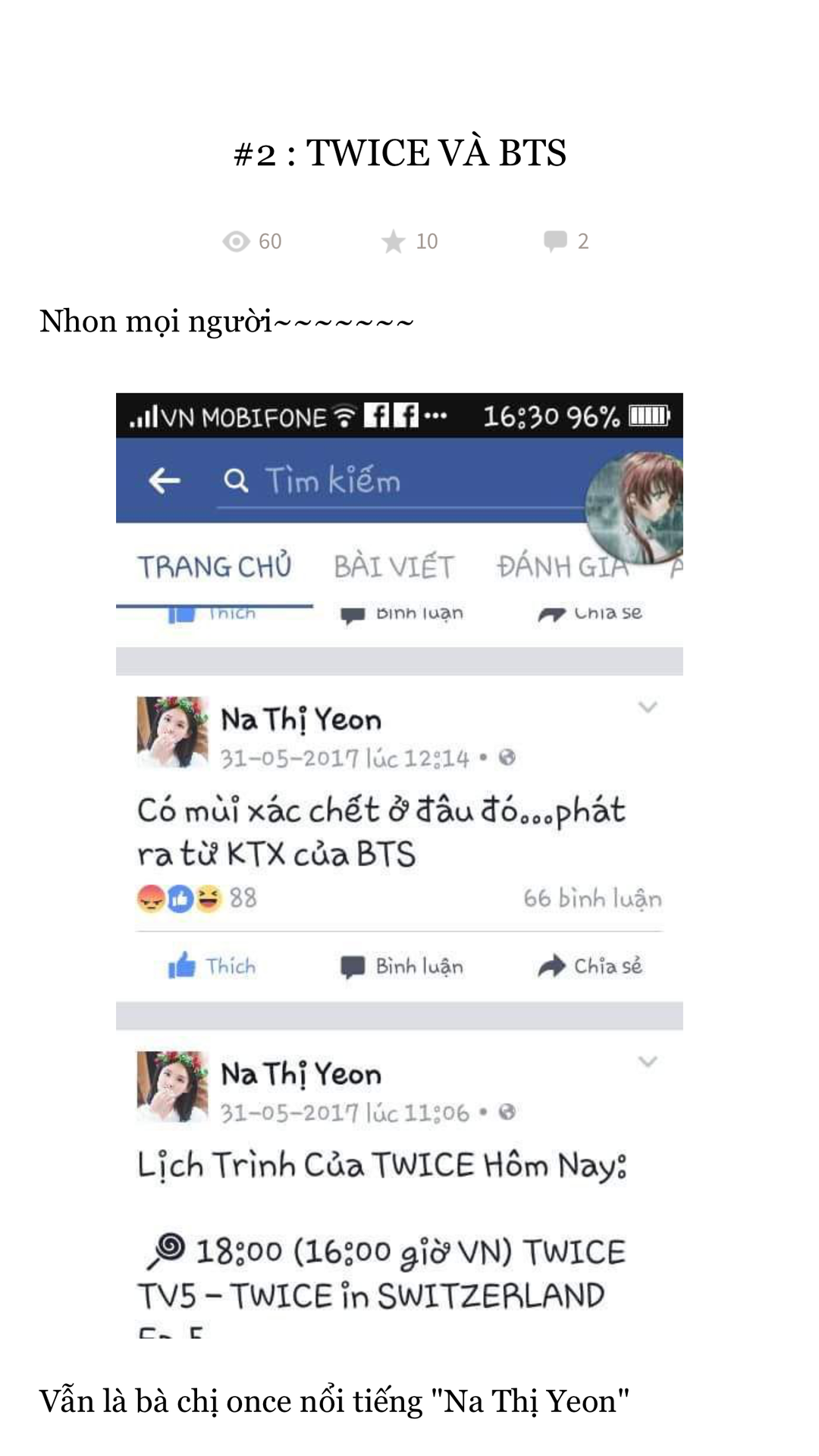Open the embedded Facebook screenshot image
This screenshot has width=819, height=1456.
pos(400,865)
